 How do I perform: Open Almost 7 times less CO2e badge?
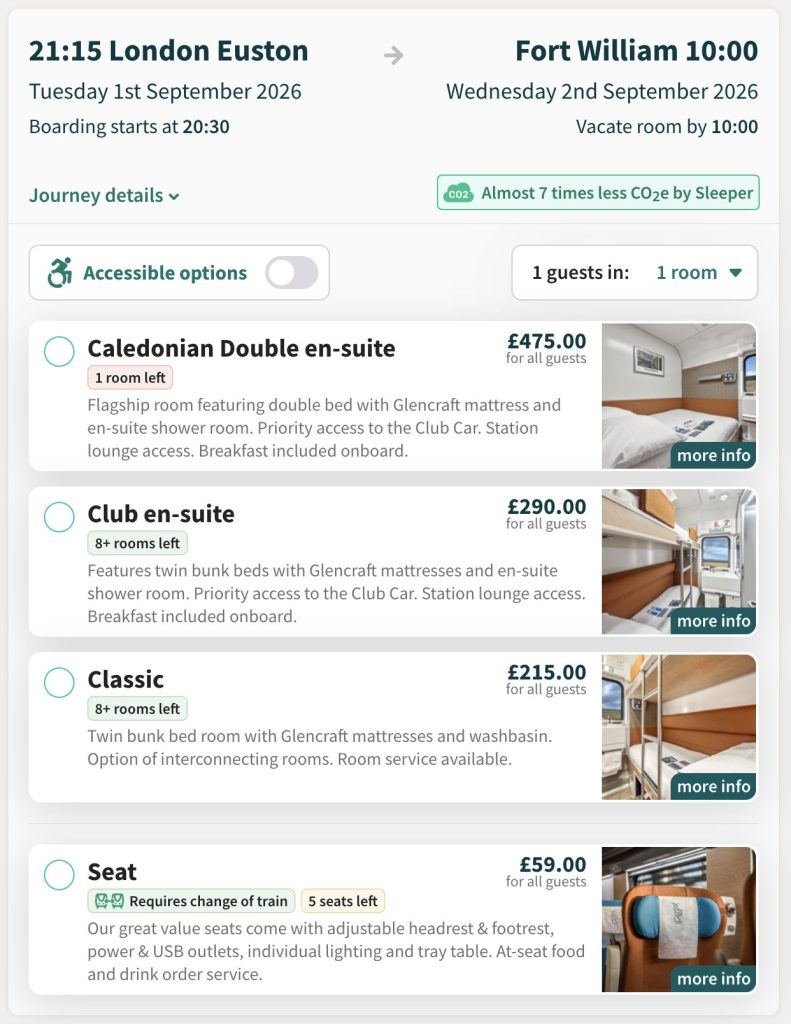coord(598,193)
